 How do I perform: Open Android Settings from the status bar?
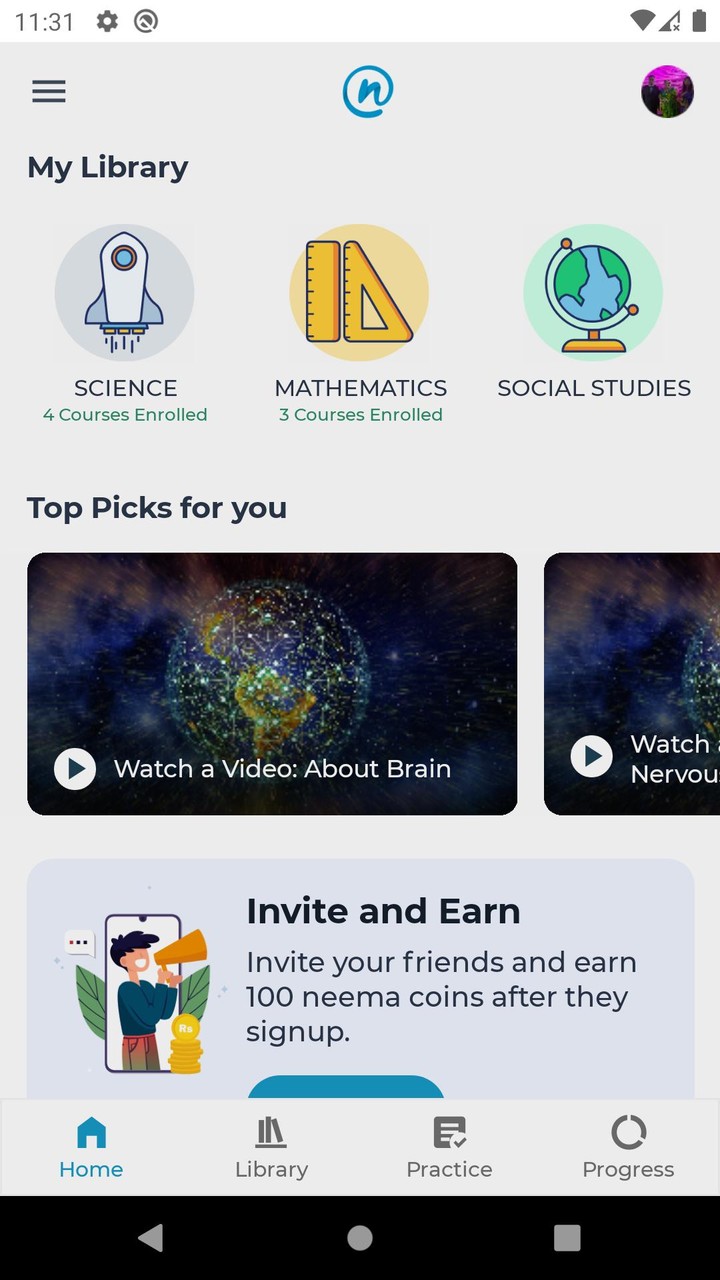pyautogui.click(x=106, y=20)
